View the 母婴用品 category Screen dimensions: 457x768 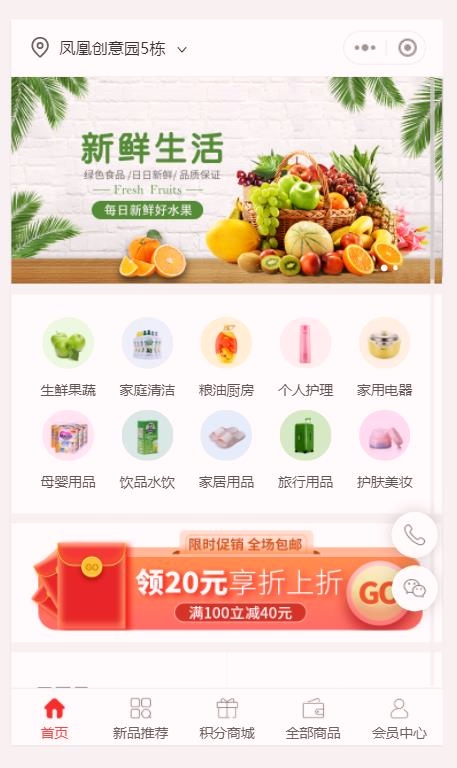tap(68, 450)
